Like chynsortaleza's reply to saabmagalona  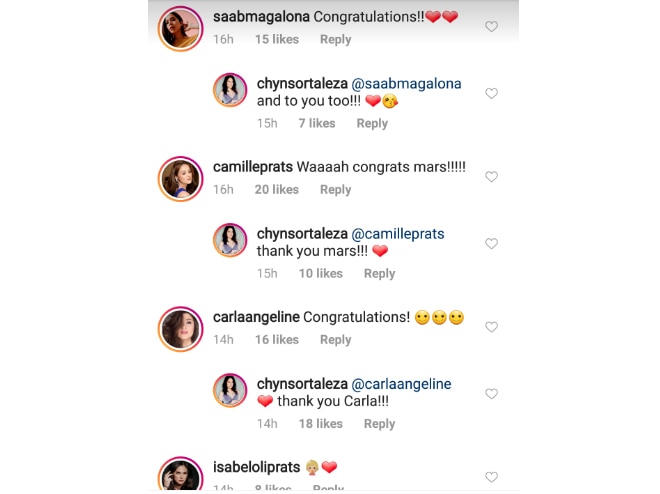(491, 93)
